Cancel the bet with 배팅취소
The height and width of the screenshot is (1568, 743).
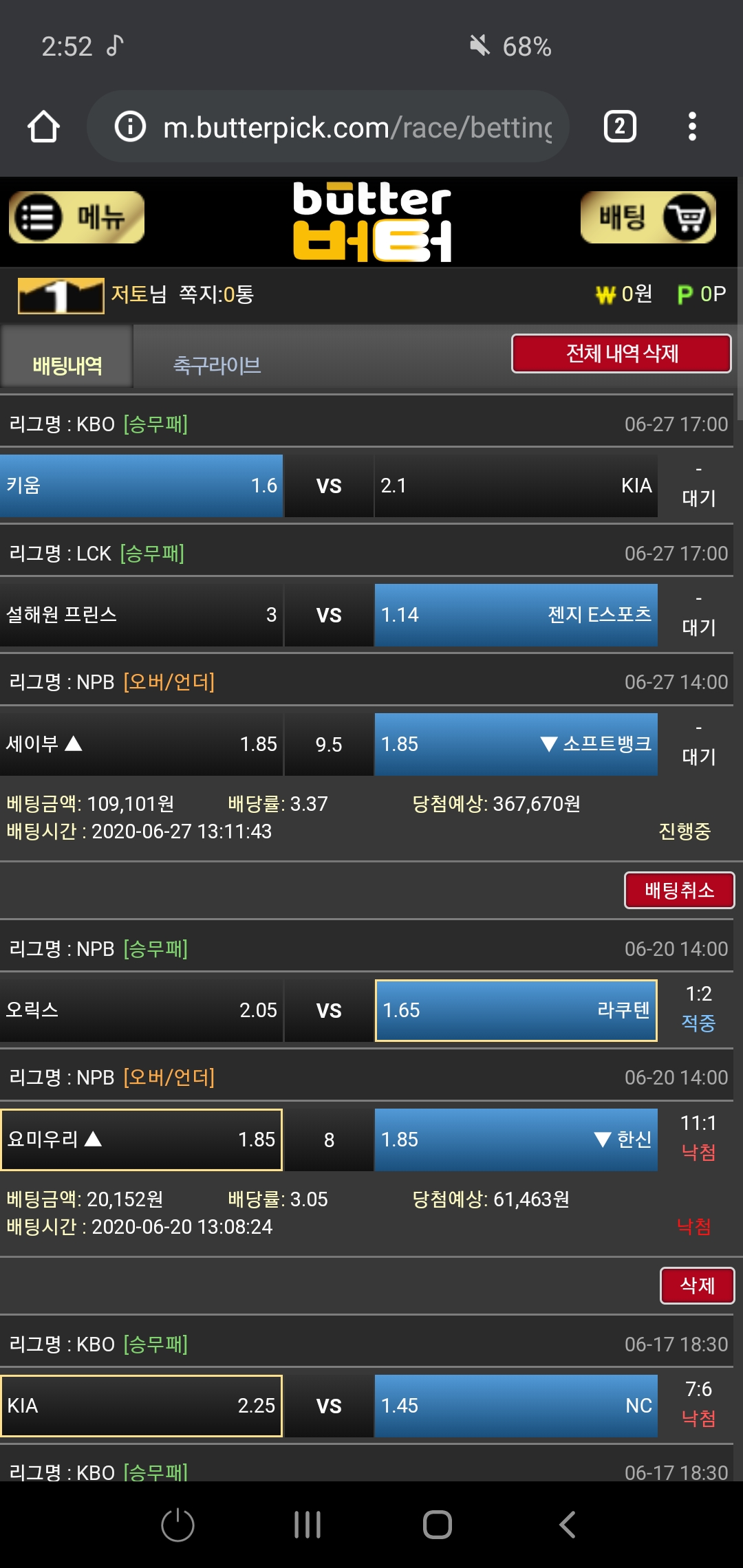coord(679,891)
